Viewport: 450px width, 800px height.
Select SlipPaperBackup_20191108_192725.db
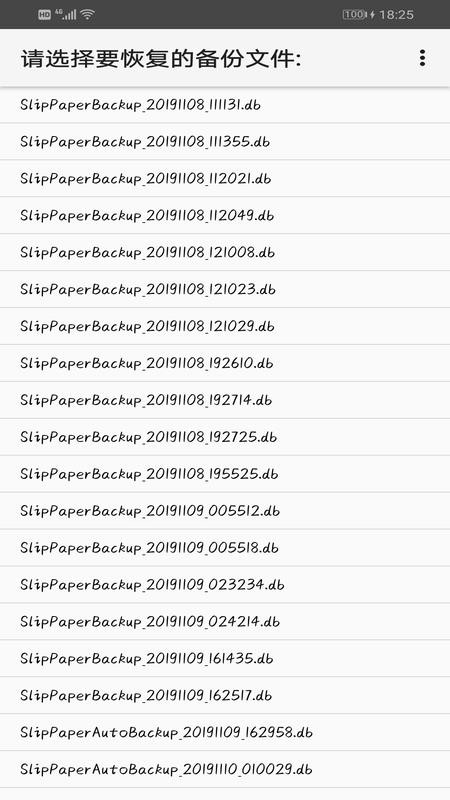(x=225, y=437)
